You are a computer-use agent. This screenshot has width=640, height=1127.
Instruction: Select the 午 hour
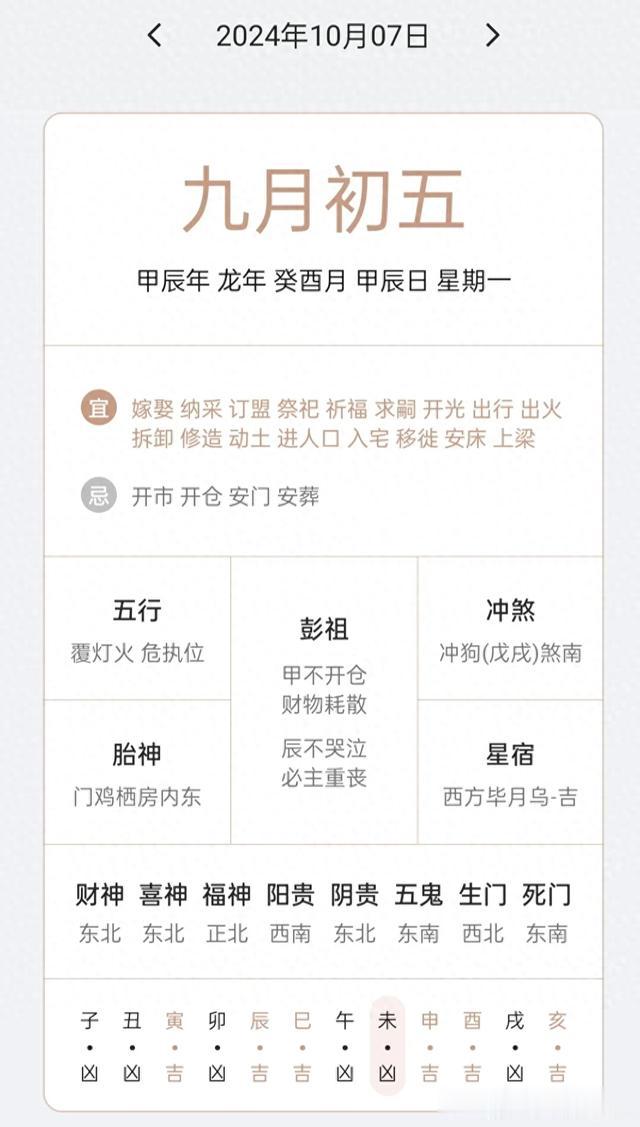coord(344,1046)
